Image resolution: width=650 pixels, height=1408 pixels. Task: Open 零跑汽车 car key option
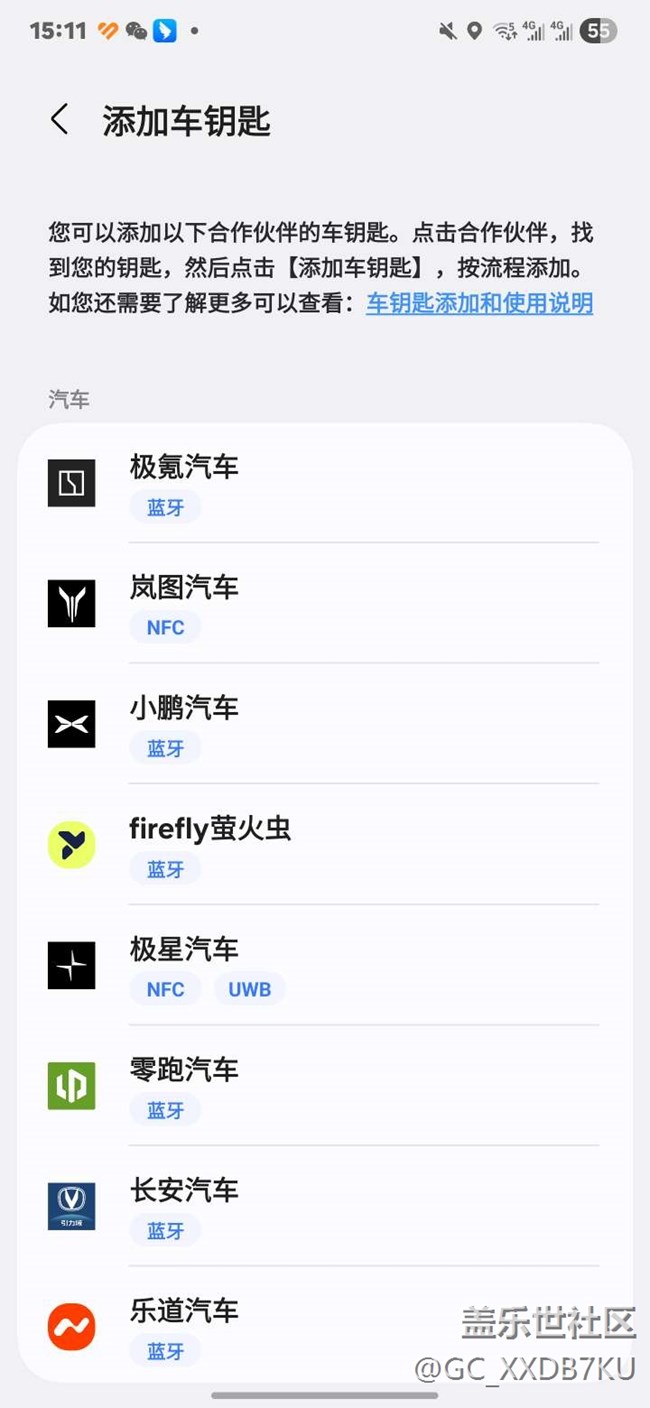[324, 1087]
